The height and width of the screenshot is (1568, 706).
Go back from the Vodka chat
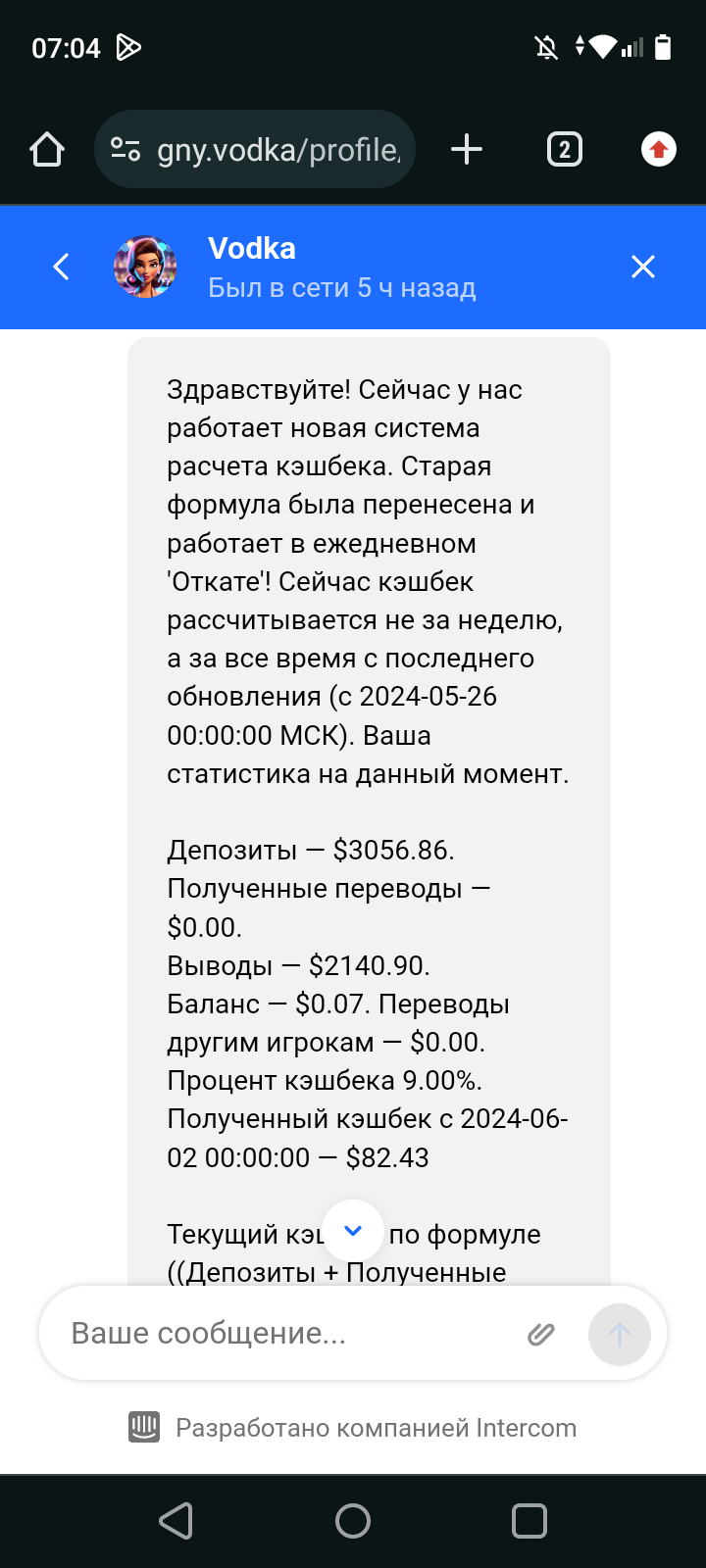click(x=61, y=267)
